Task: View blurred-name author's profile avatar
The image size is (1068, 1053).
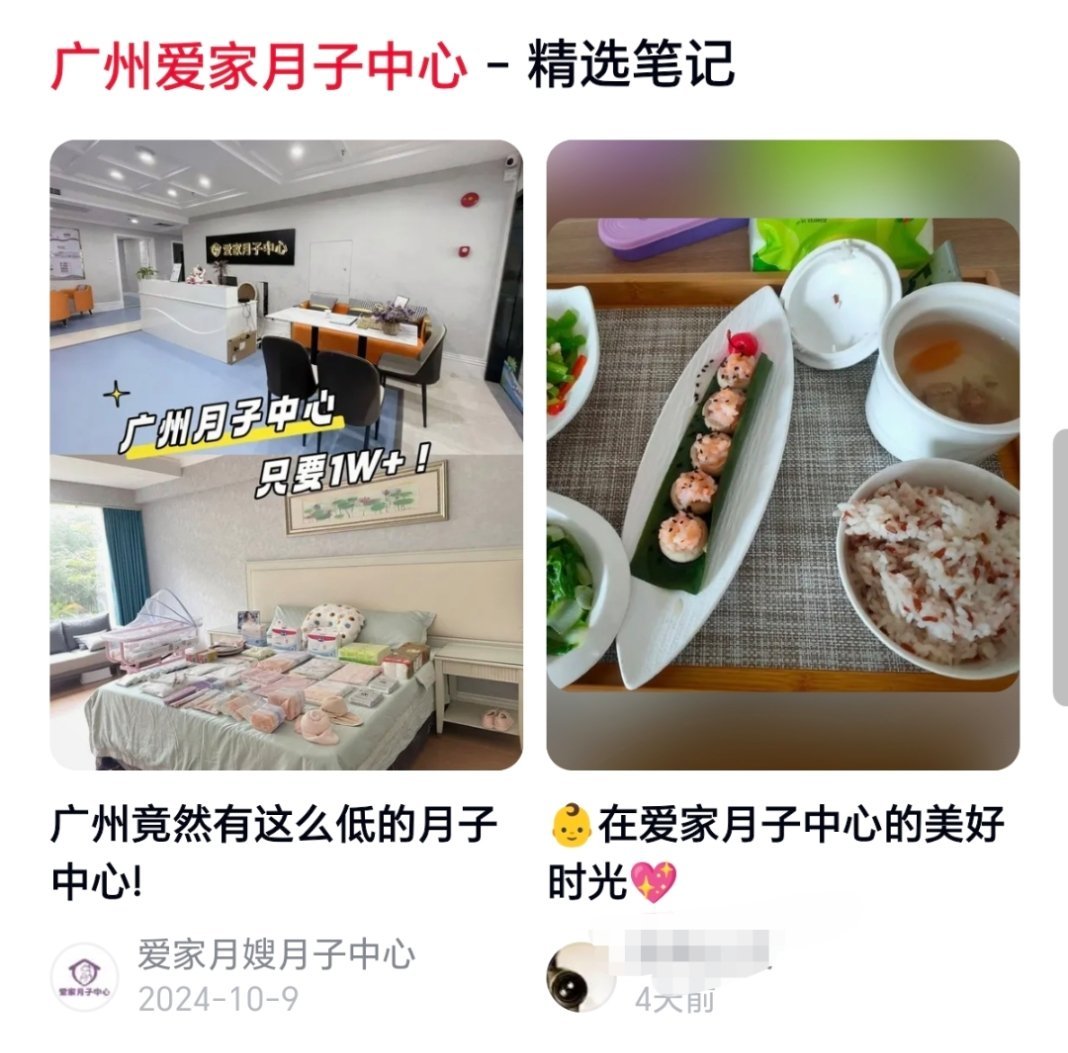Action: (x=581, y=977)
